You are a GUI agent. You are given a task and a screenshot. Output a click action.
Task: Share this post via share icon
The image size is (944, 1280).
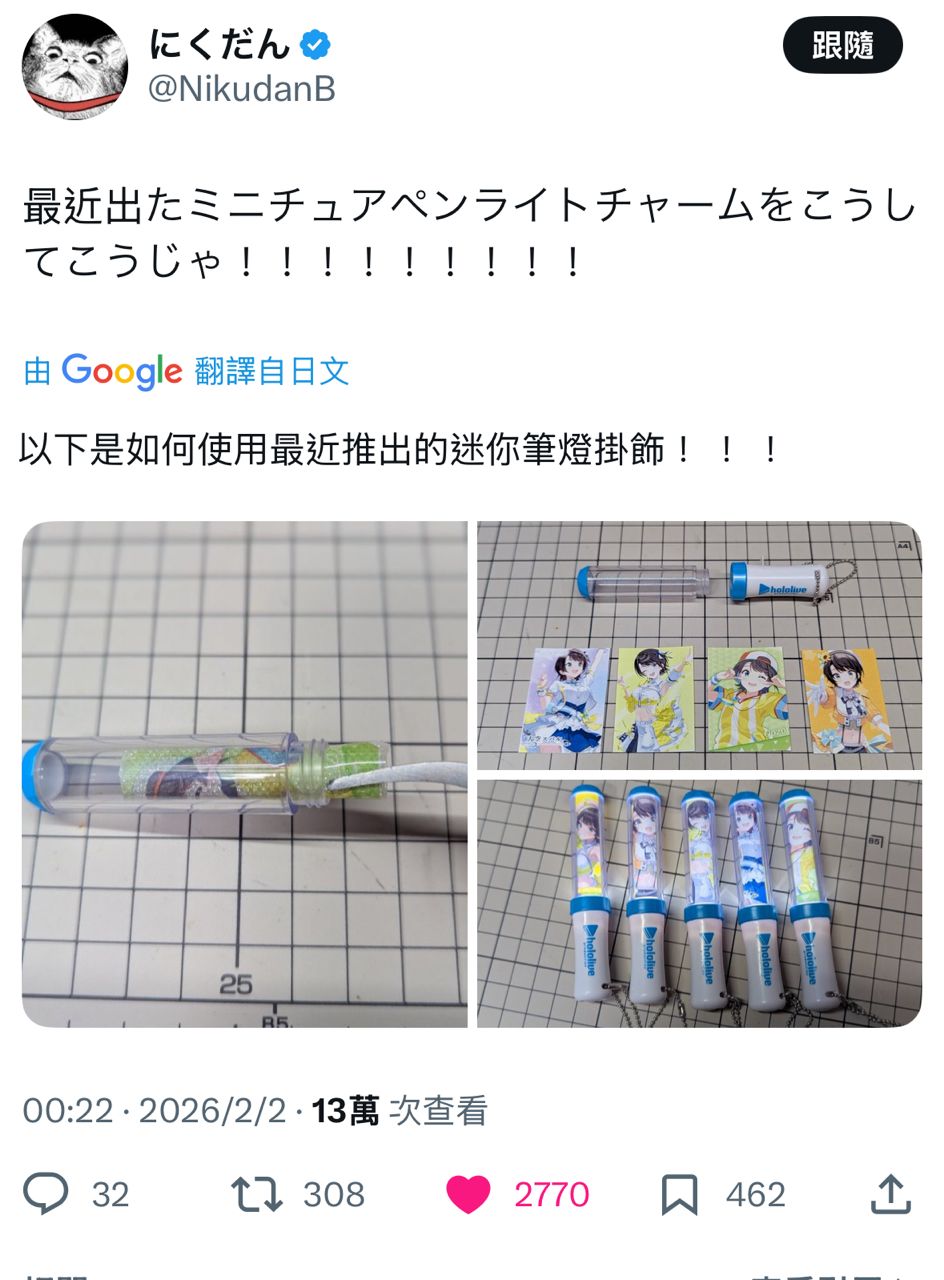[x=890, y=1194]
